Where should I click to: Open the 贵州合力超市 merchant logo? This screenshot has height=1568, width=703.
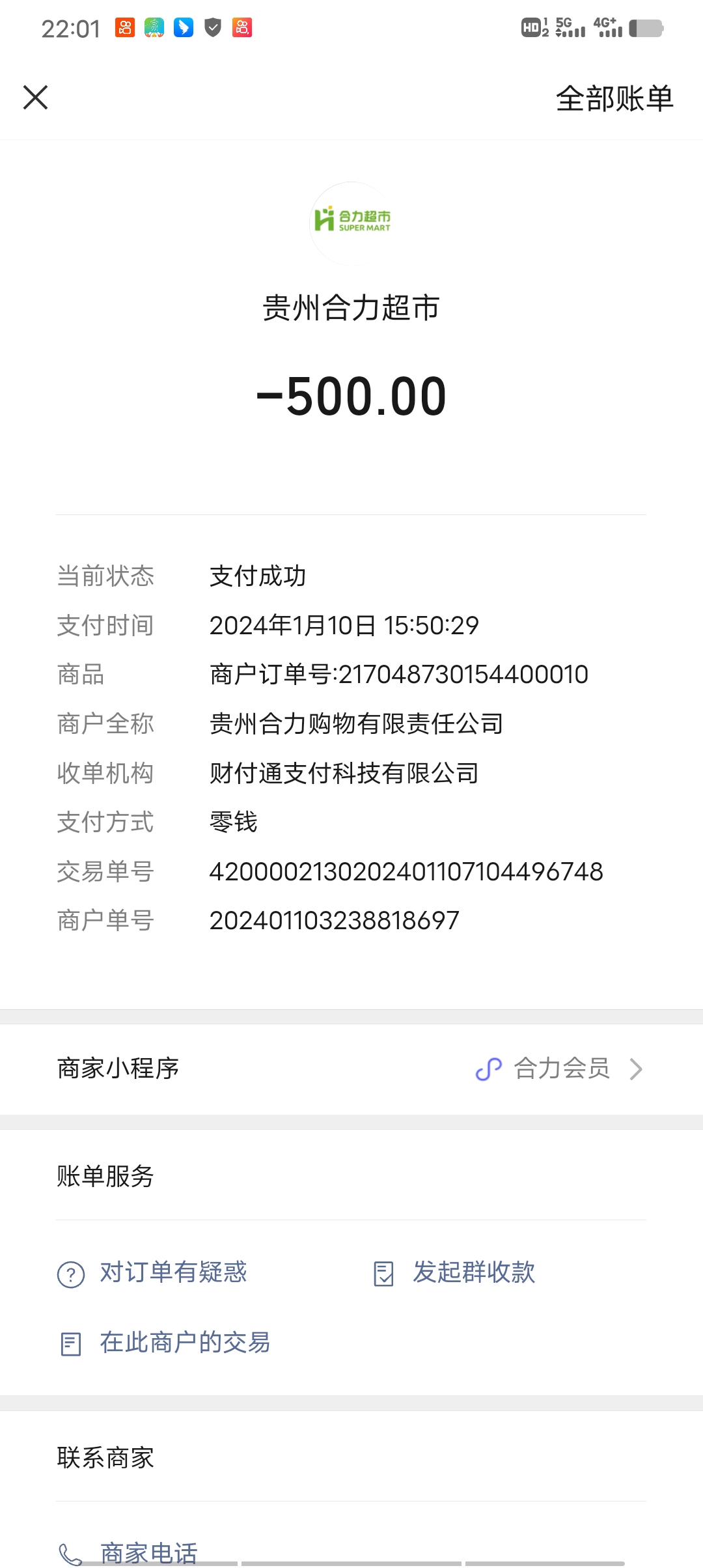pos(351,223)
